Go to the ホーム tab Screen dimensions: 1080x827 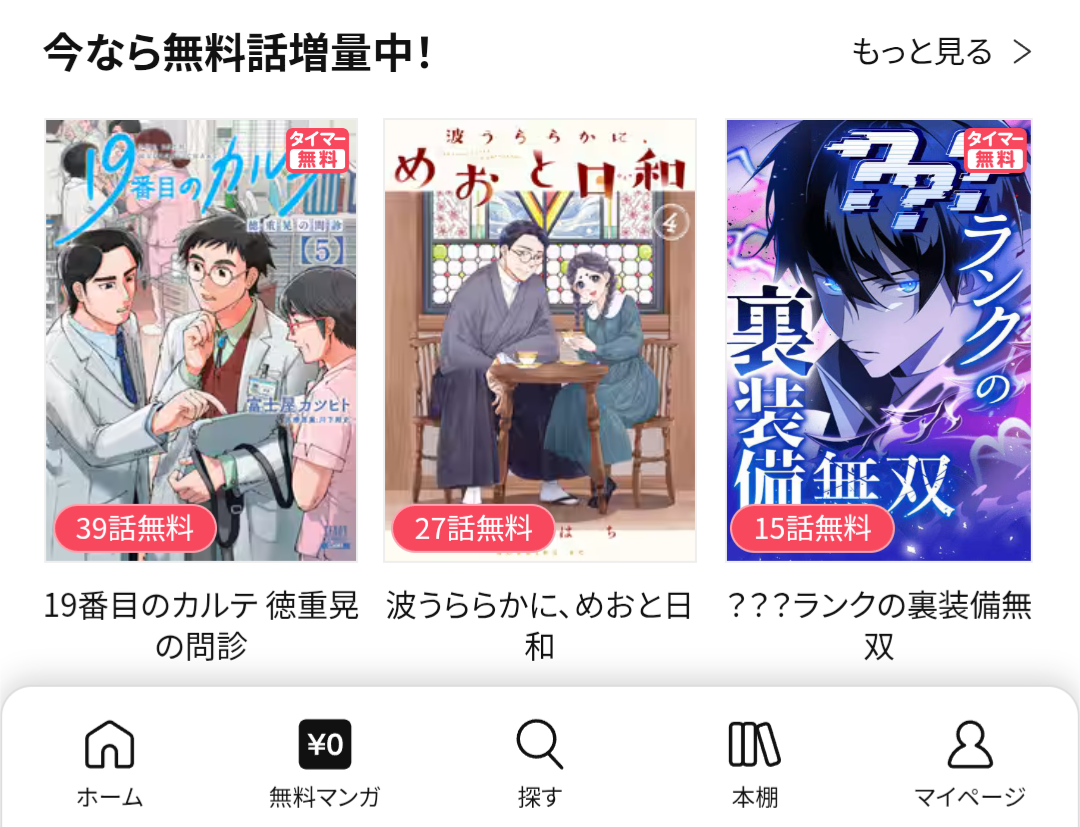click(110, 764)
